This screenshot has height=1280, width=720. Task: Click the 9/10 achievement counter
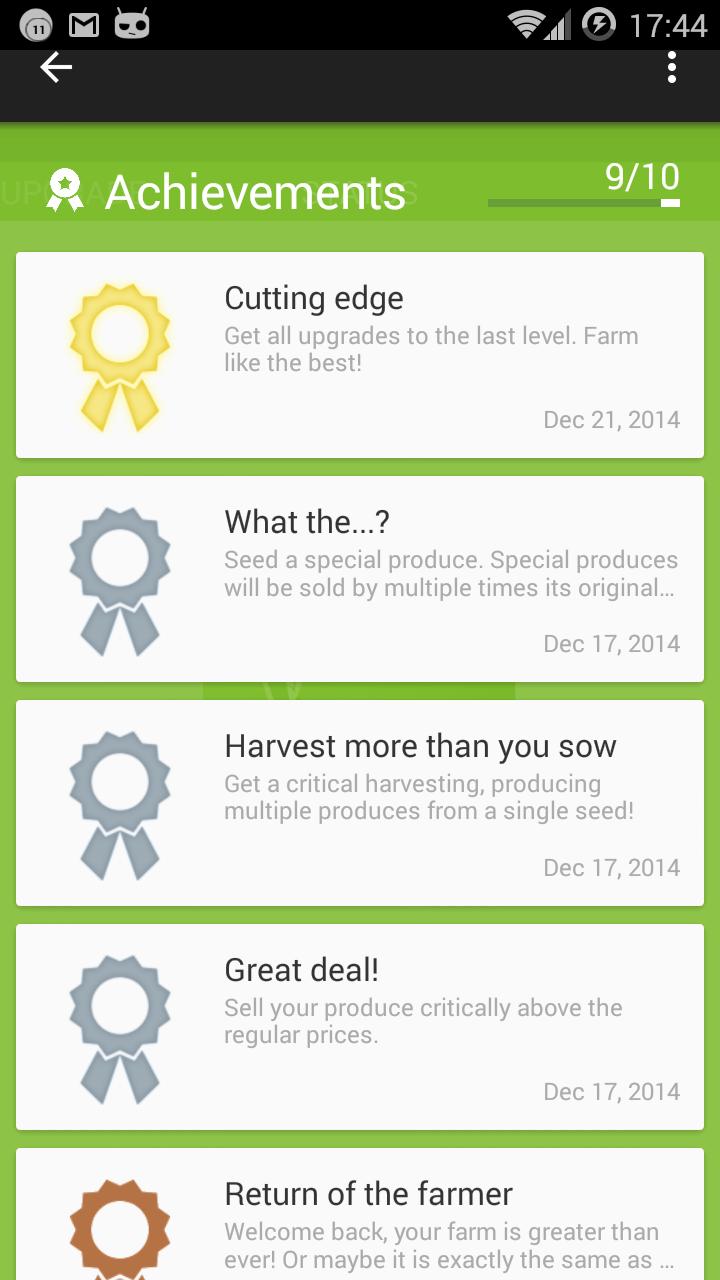click(x=641, y=177)
